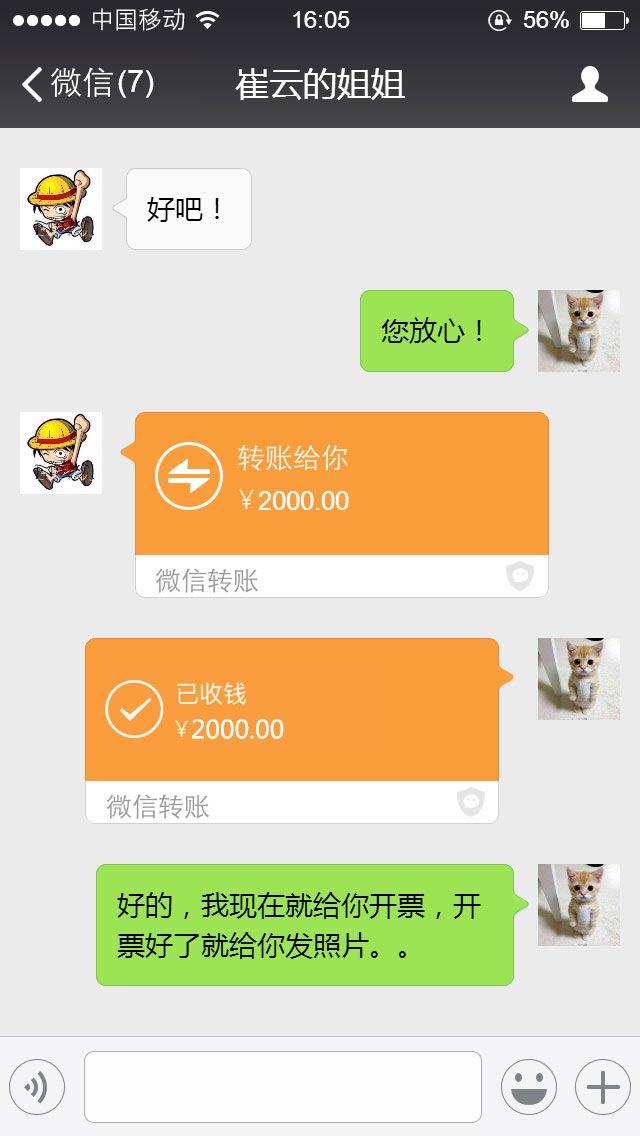640x1136 pixels.
Task: Focus the message text field
Action: pyautogui.click(x=282, y=1087)
